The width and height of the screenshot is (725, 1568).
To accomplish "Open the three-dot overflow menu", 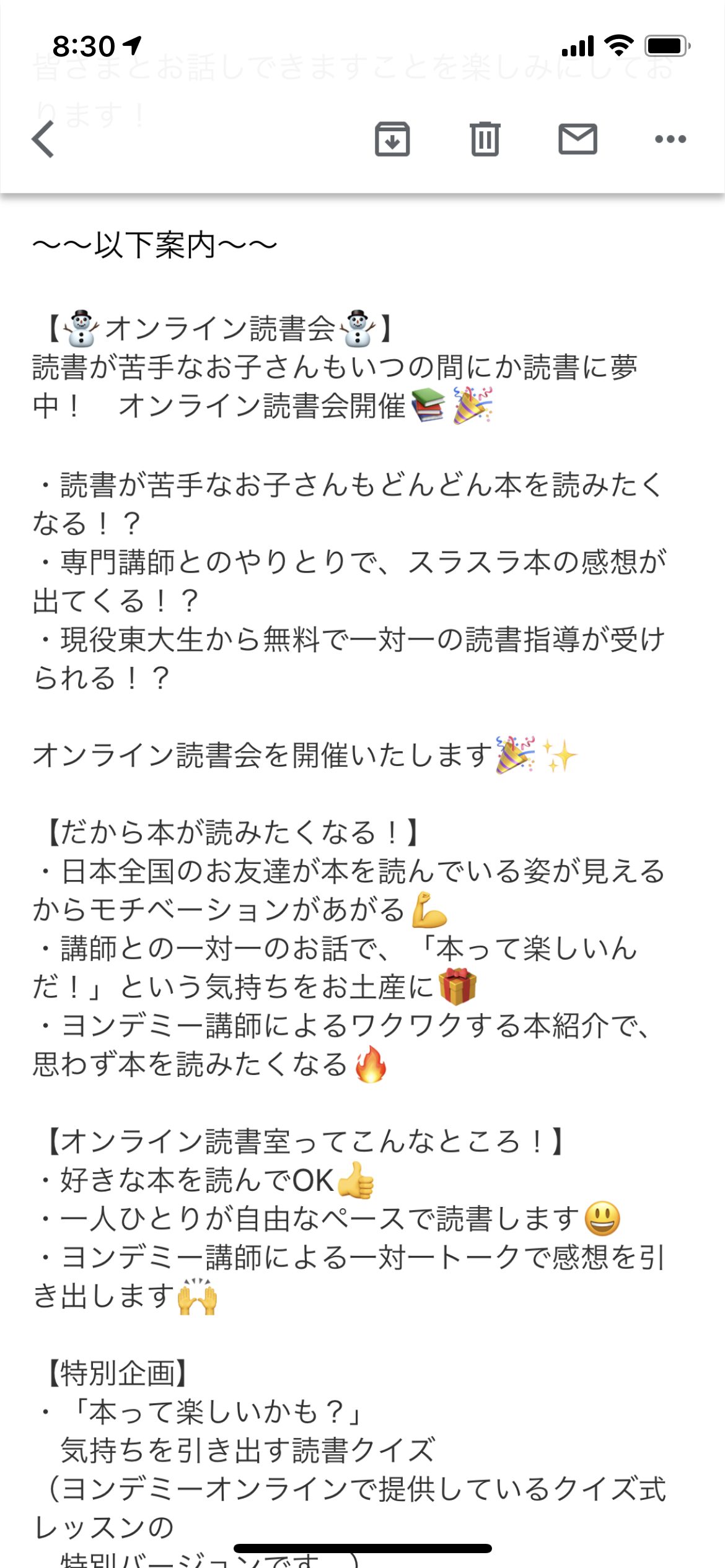I will pyautogui.click(x=670, y=139).
